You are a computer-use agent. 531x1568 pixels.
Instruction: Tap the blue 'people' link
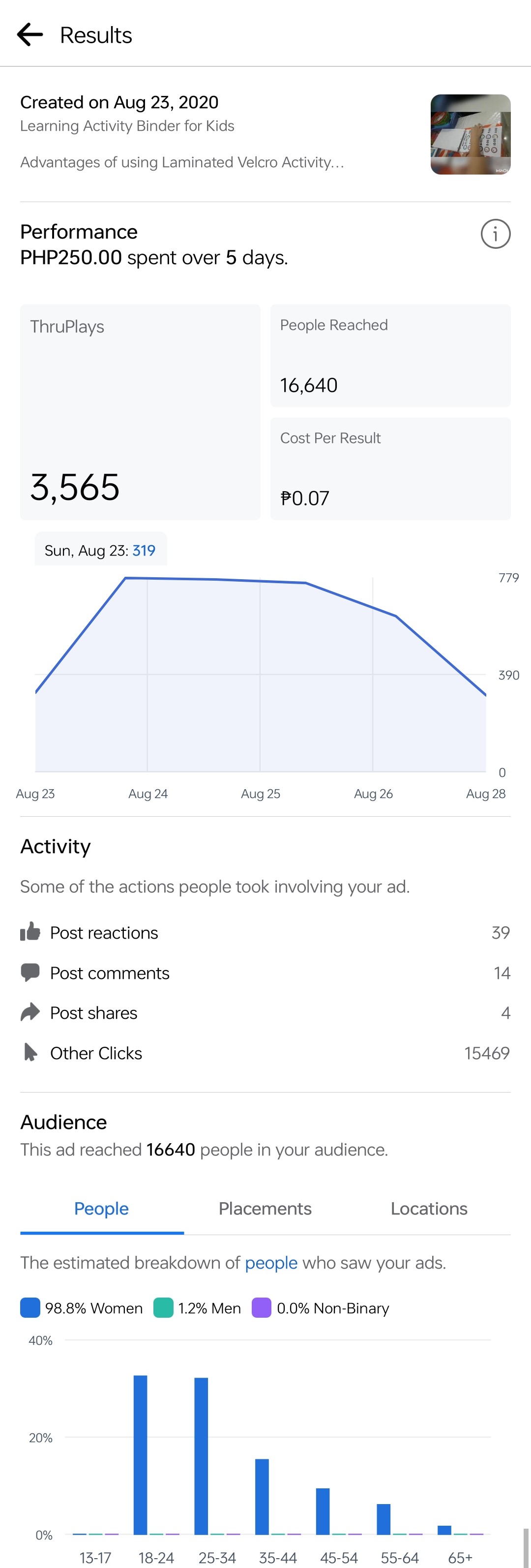[271, 1263]
